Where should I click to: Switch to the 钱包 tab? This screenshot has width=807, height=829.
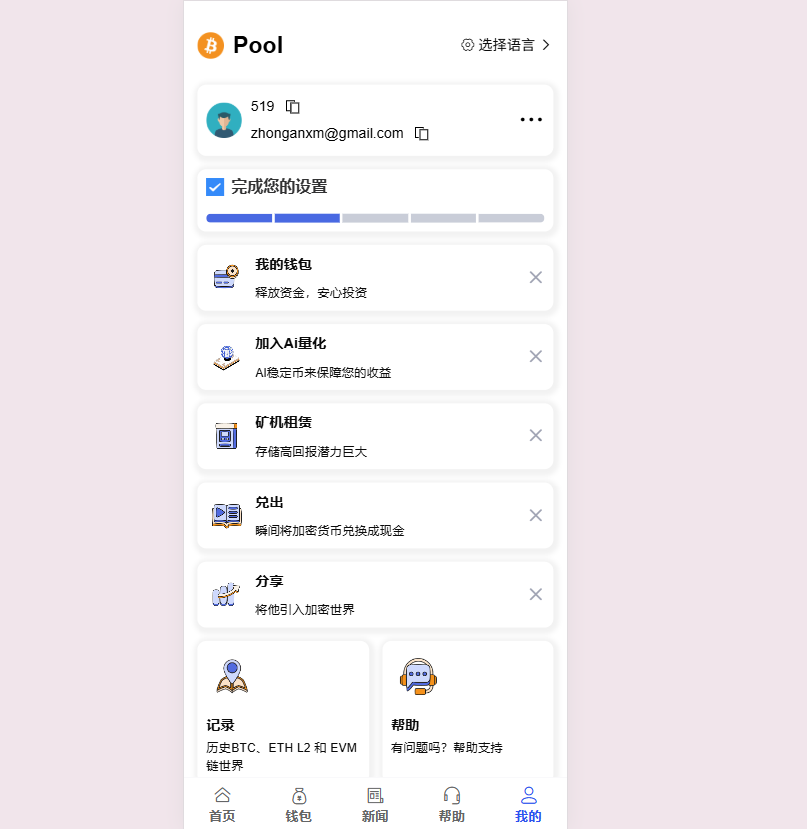[x=299, y=804]
